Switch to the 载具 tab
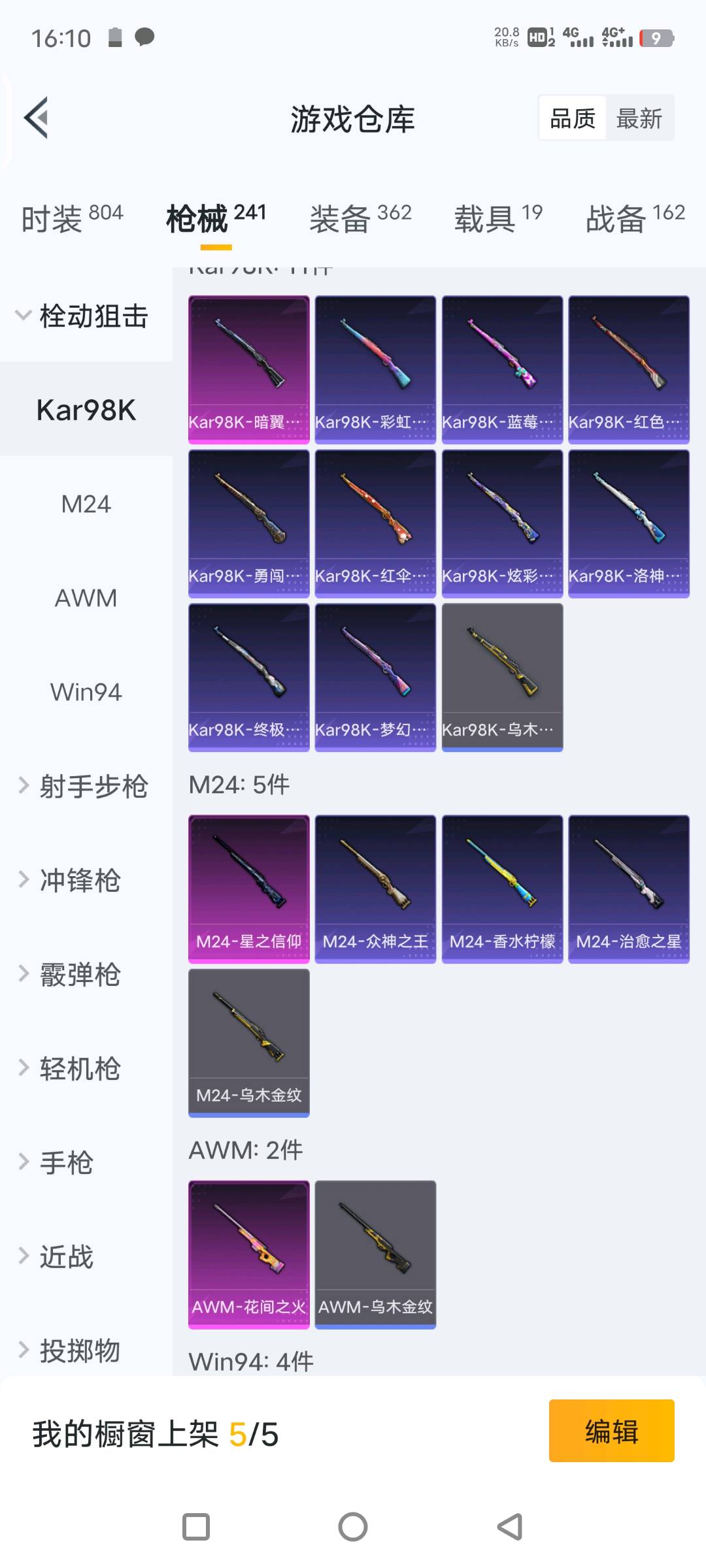This screenshot has height=1568, width=706. pyautogui.click(x=498, y=218)
